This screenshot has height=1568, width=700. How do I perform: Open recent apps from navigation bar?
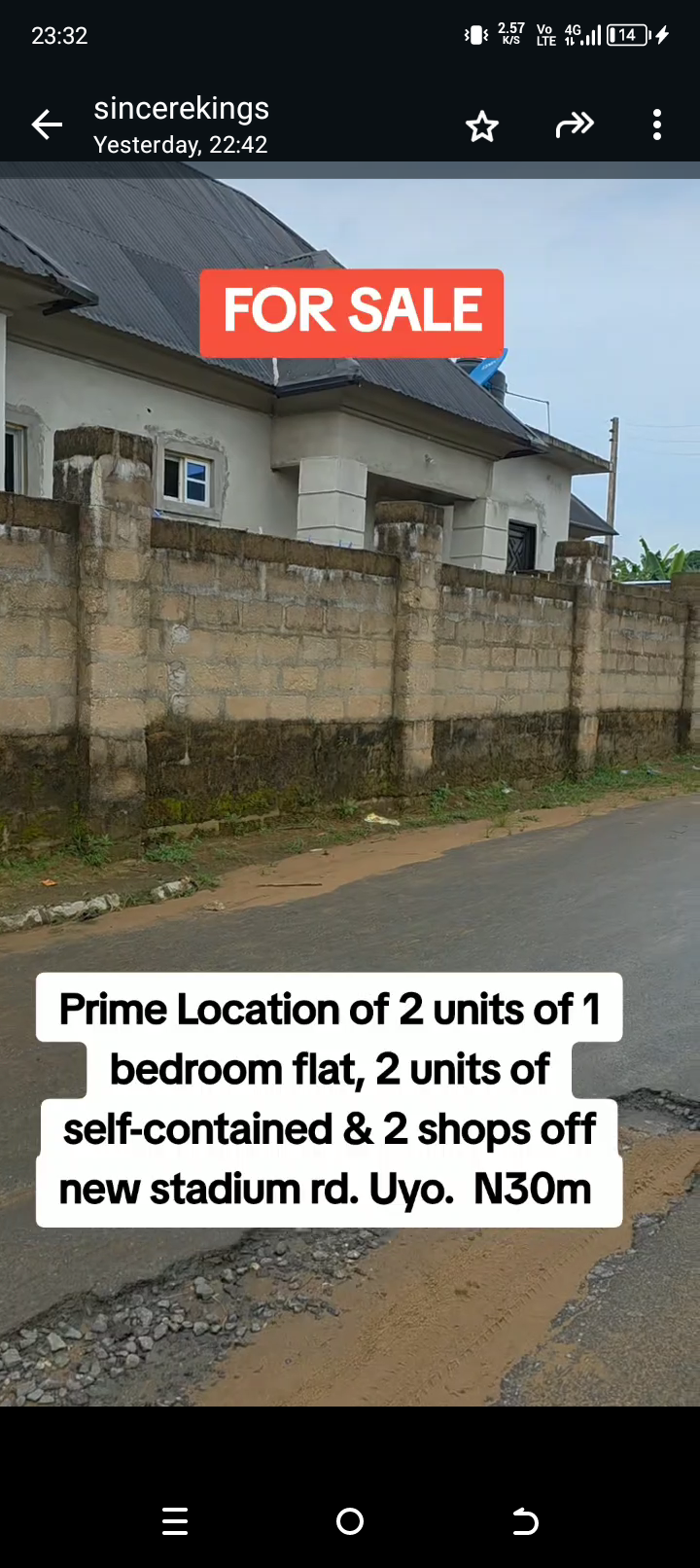(x=175, y=1521)
